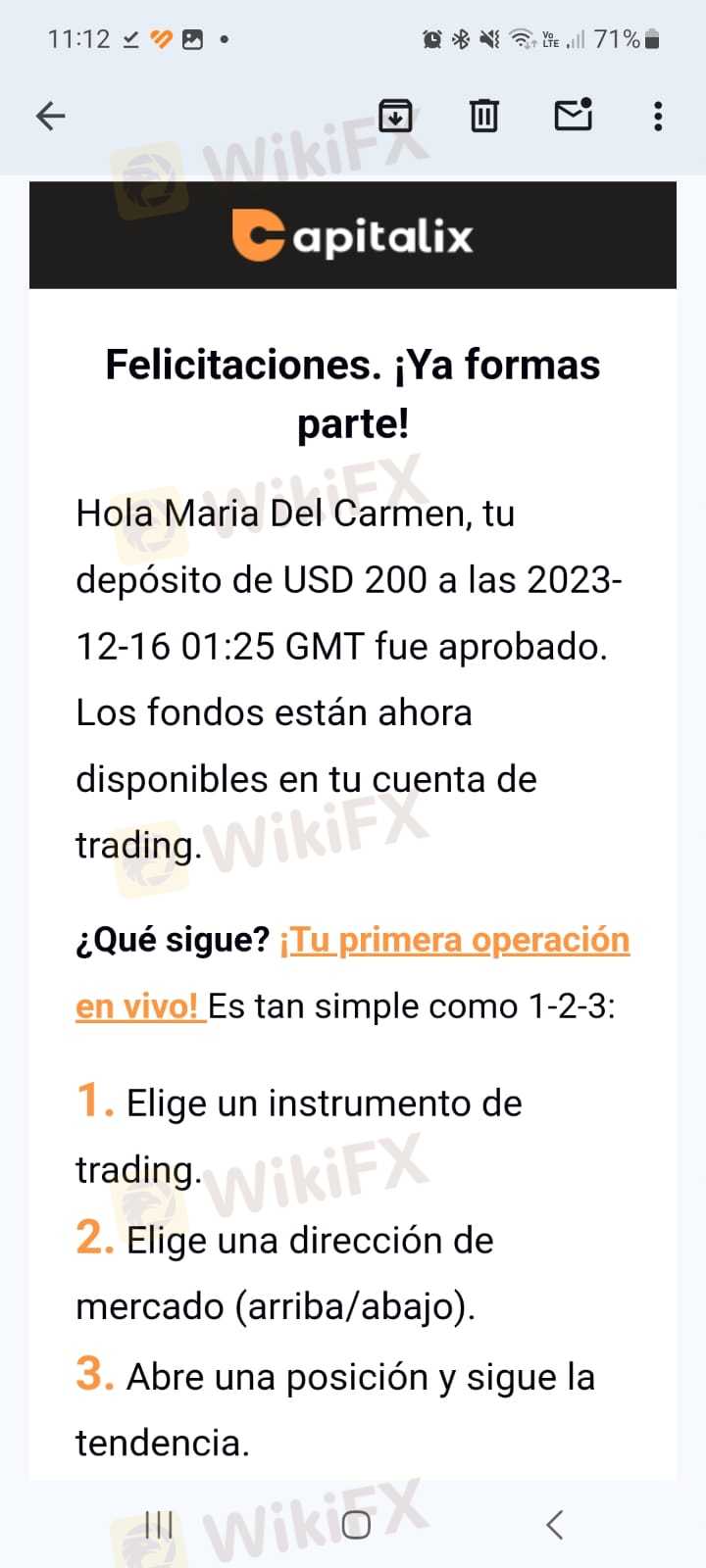Tap the system home button
706x1568 pixels.
coord(355,1525)
